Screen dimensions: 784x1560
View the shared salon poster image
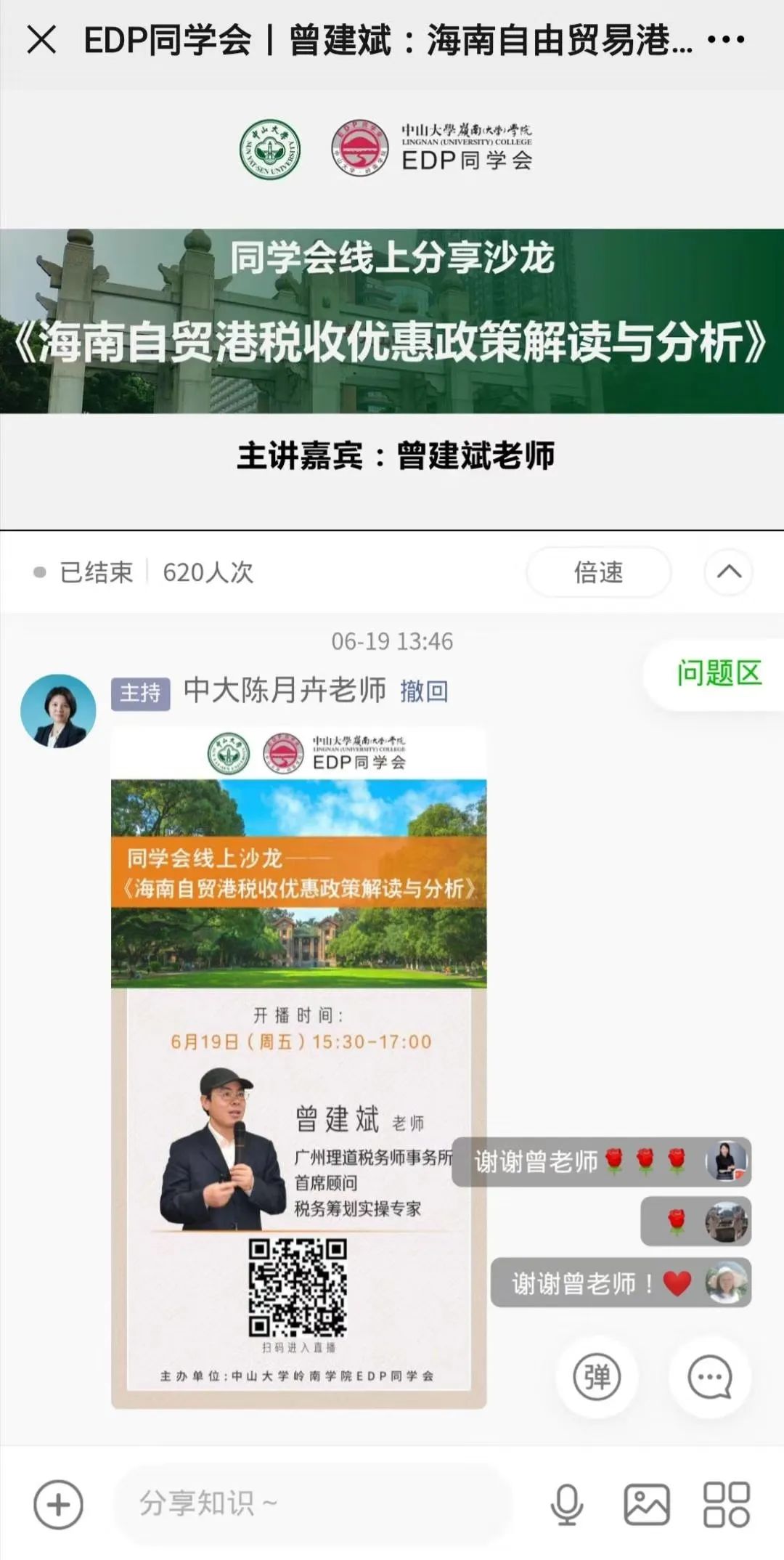[298, 1068]
